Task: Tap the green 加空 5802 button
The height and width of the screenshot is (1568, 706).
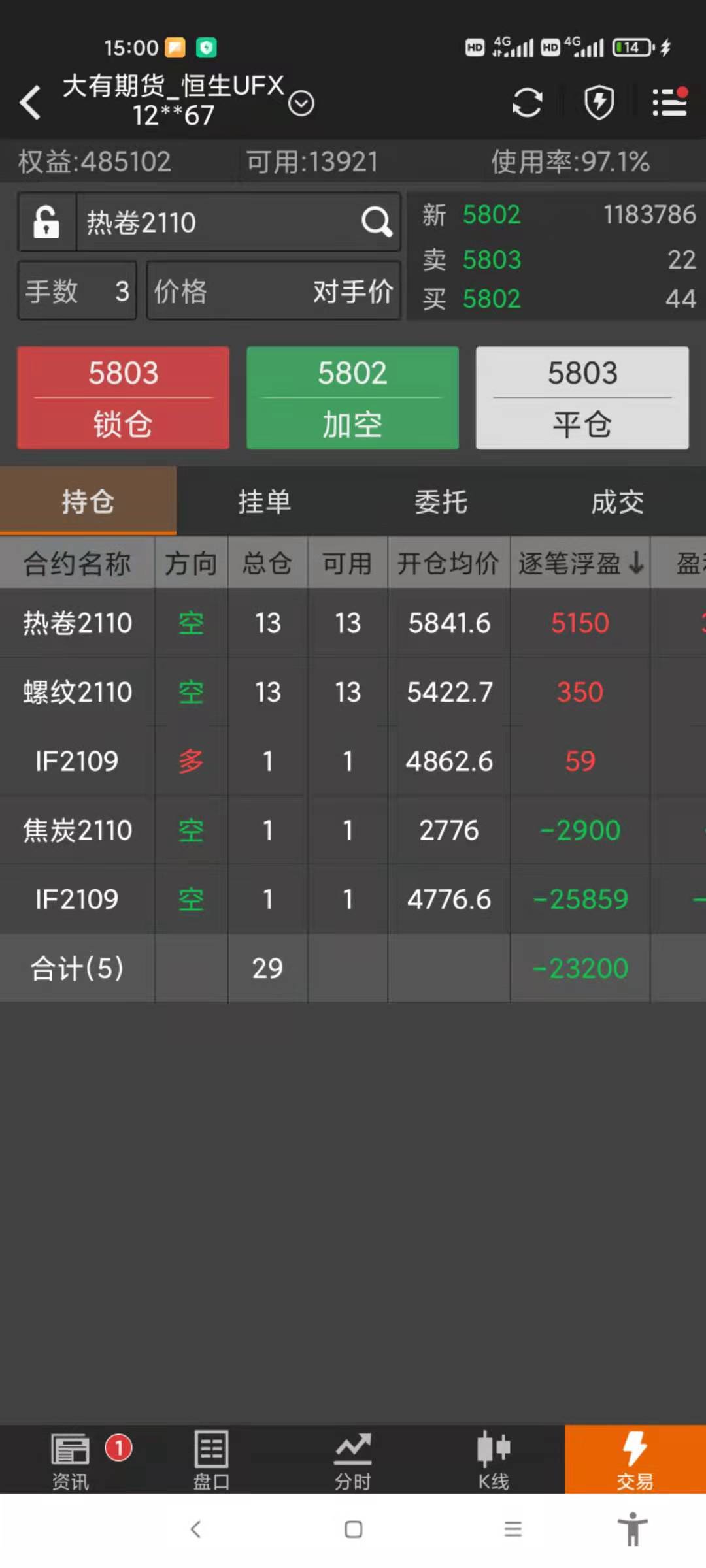Action: pyautogui.click(x=352, y=397)
